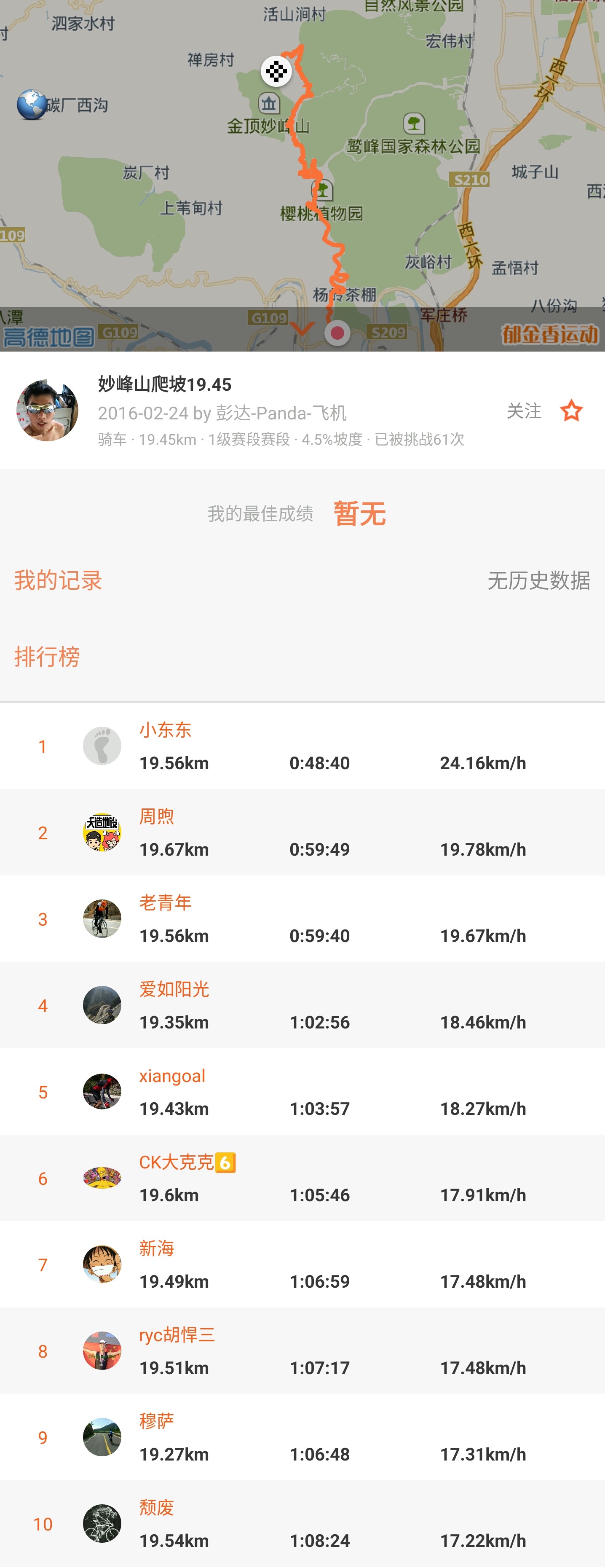This screenshot has width=605, height=1568.
Task: Open 小东东's leaderboard entry
Action: click(302, 746)
